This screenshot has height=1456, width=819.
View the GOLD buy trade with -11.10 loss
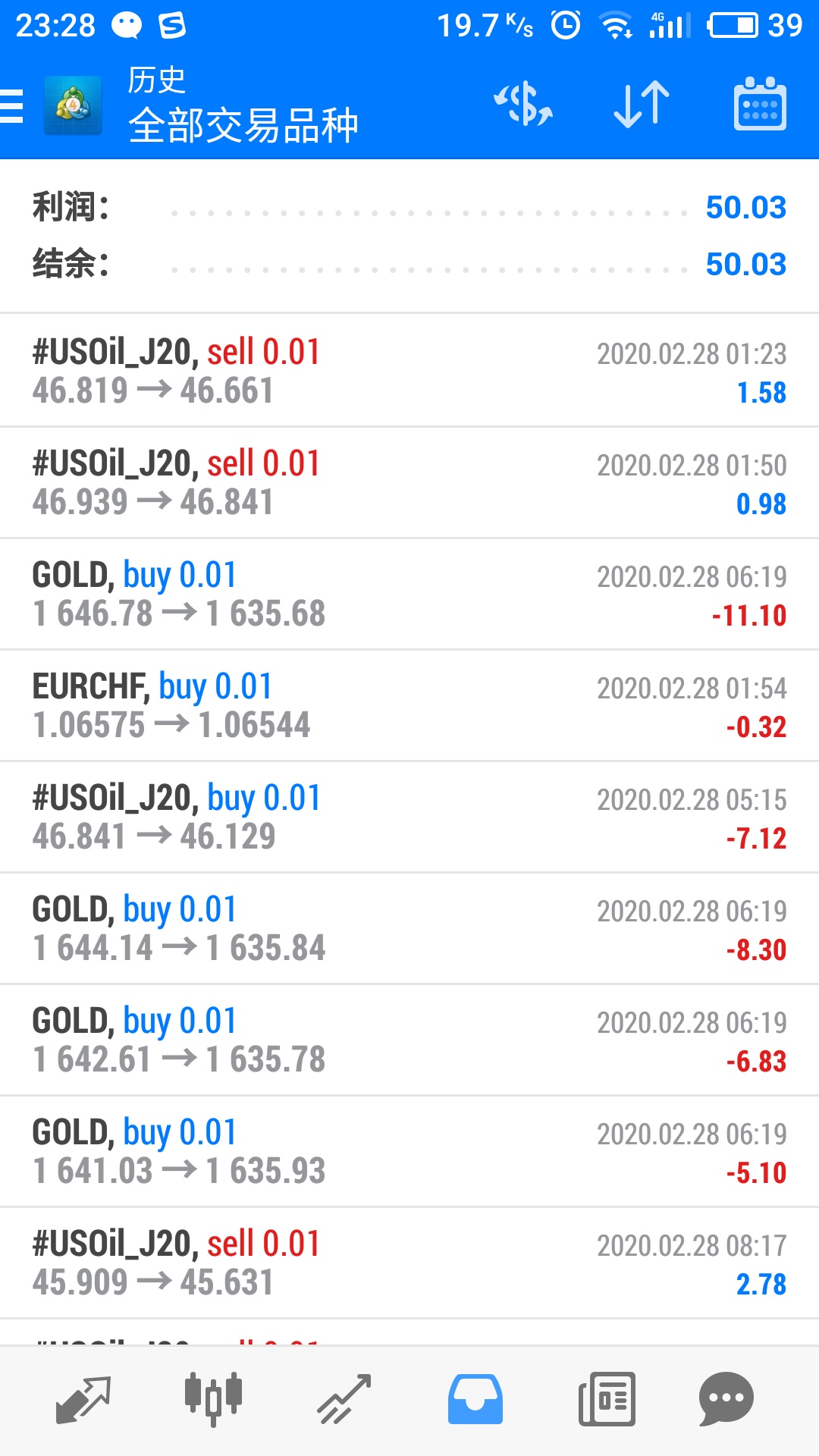[x=409, y=594]
